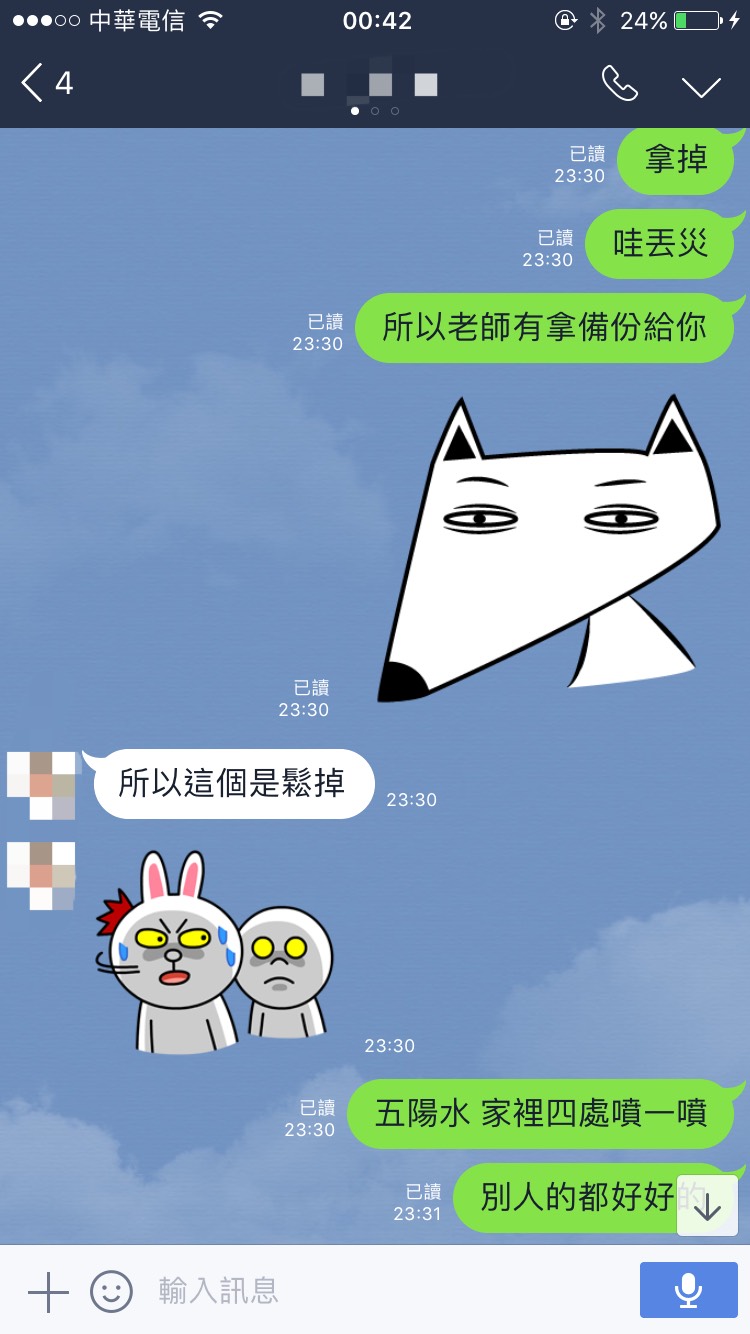The image size is (750, 1334).
Task: Start a voice call with this contact
Action: click(619, 84)
